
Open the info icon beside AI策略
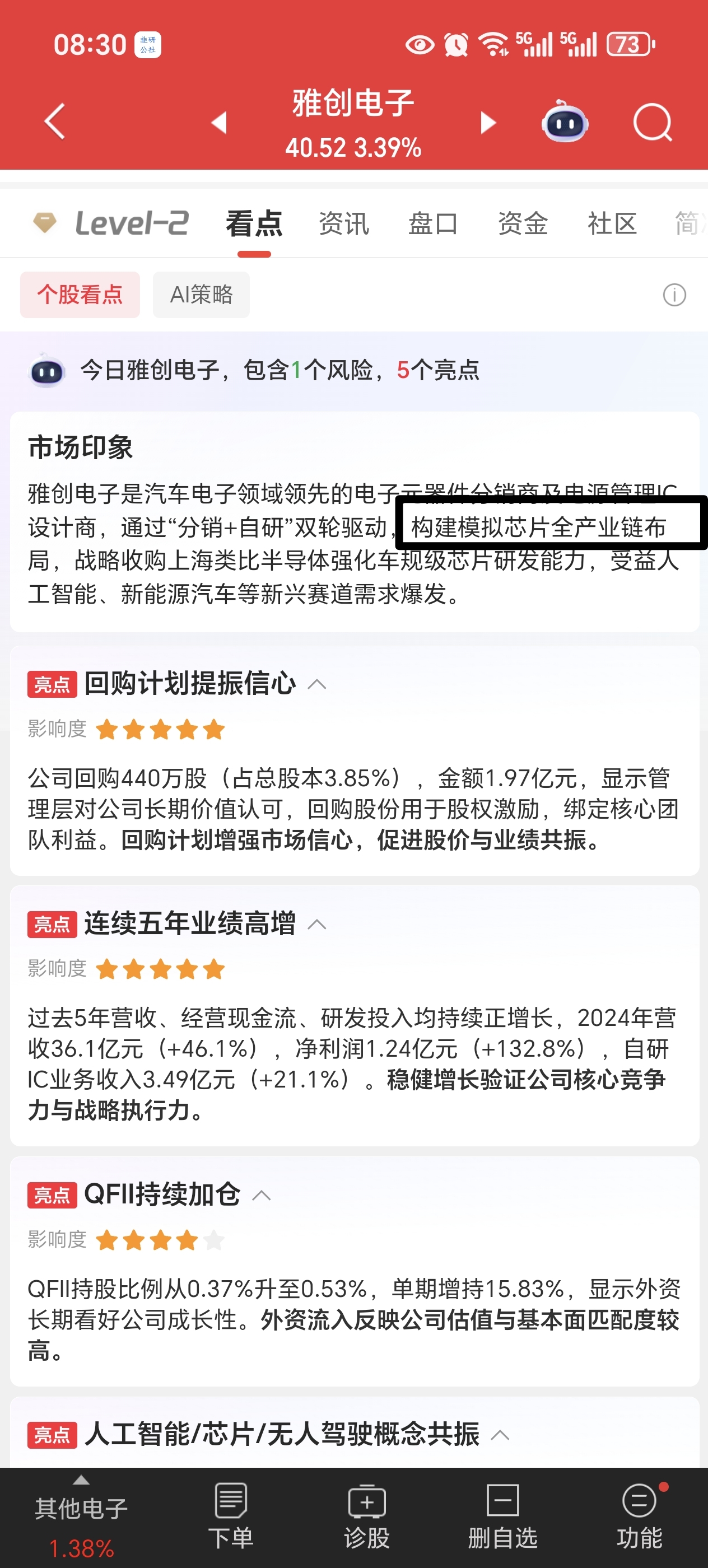[674, 295]
